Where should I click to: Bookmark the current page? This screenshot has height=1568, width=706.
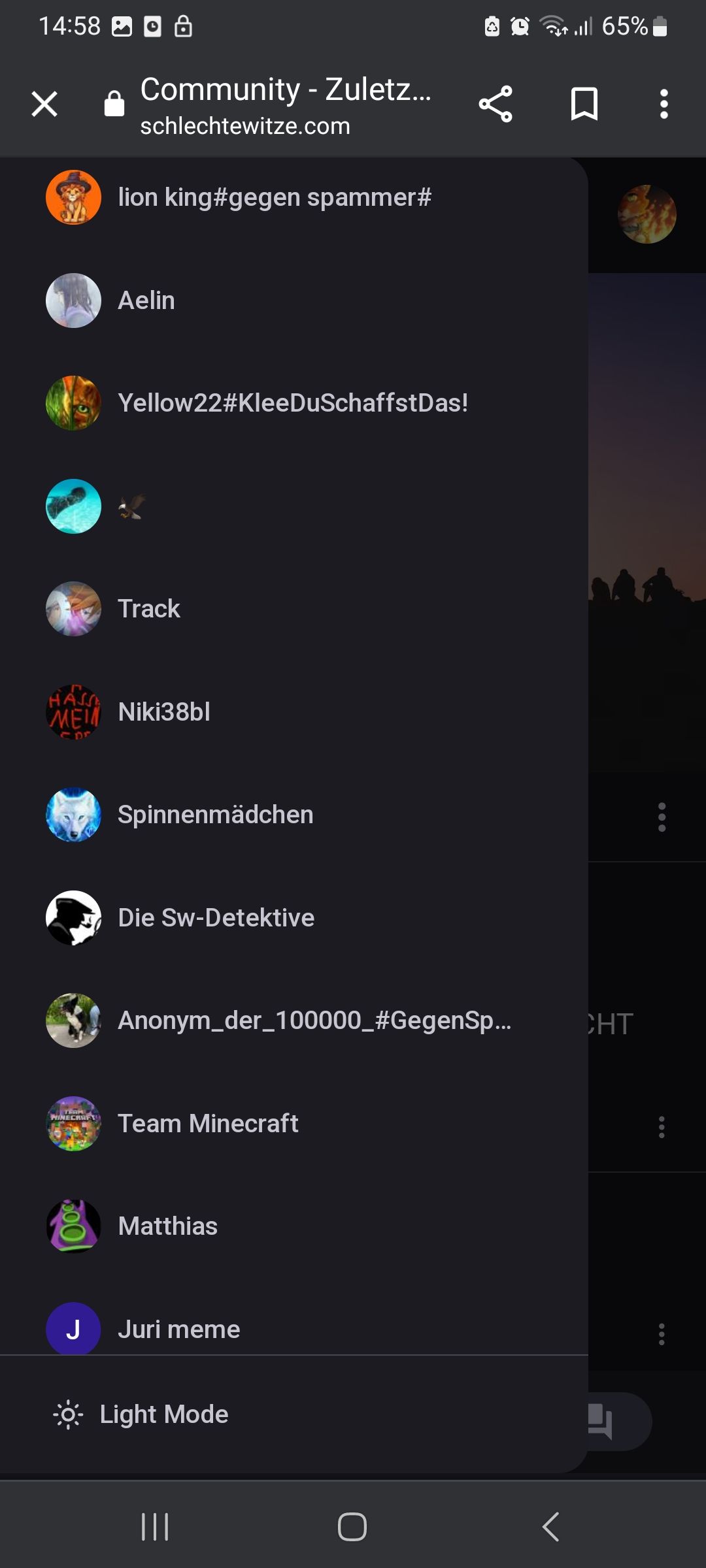(x=584, y=105)
